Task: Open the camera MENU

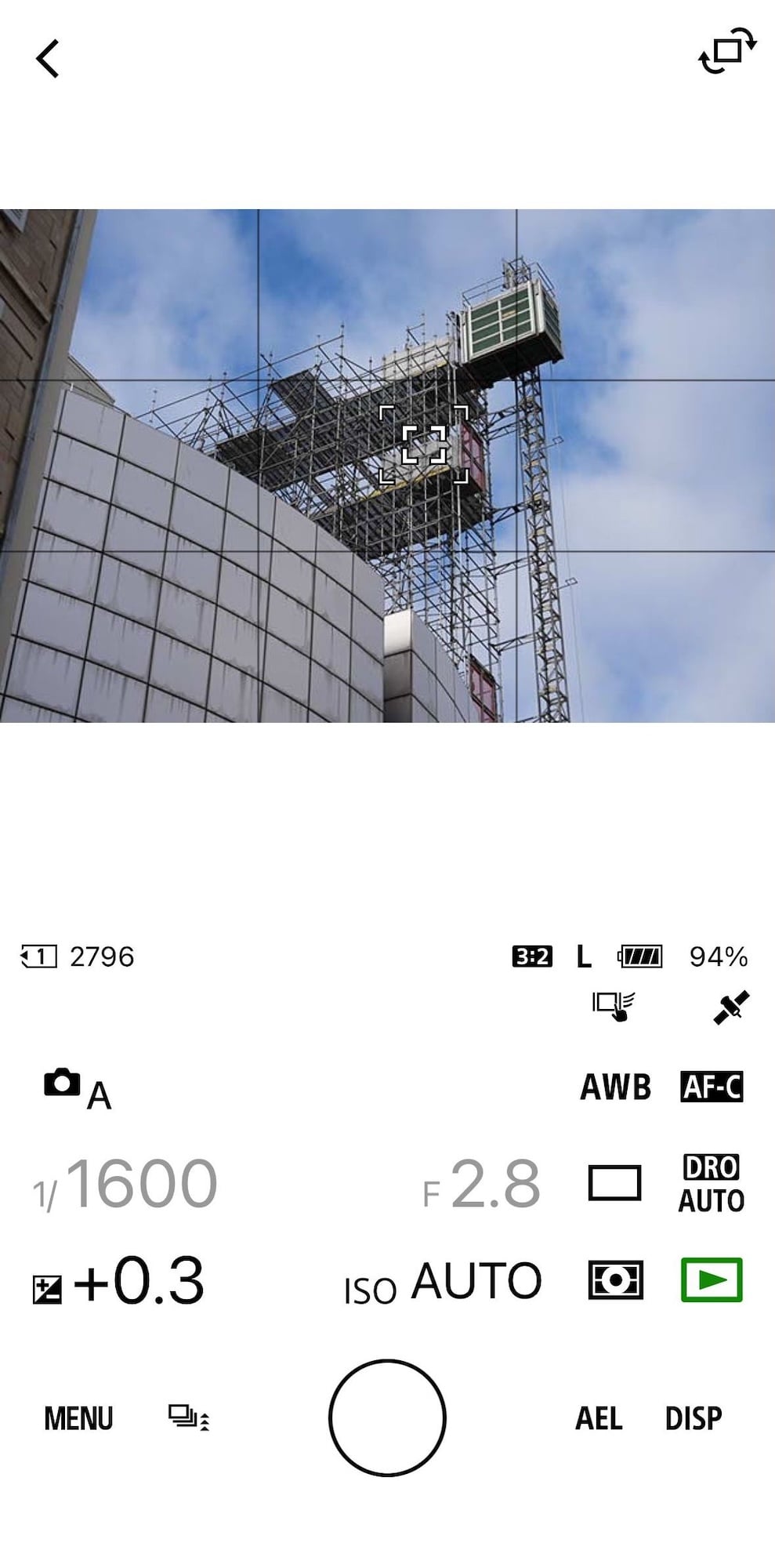Action: tap(78, 1418)
